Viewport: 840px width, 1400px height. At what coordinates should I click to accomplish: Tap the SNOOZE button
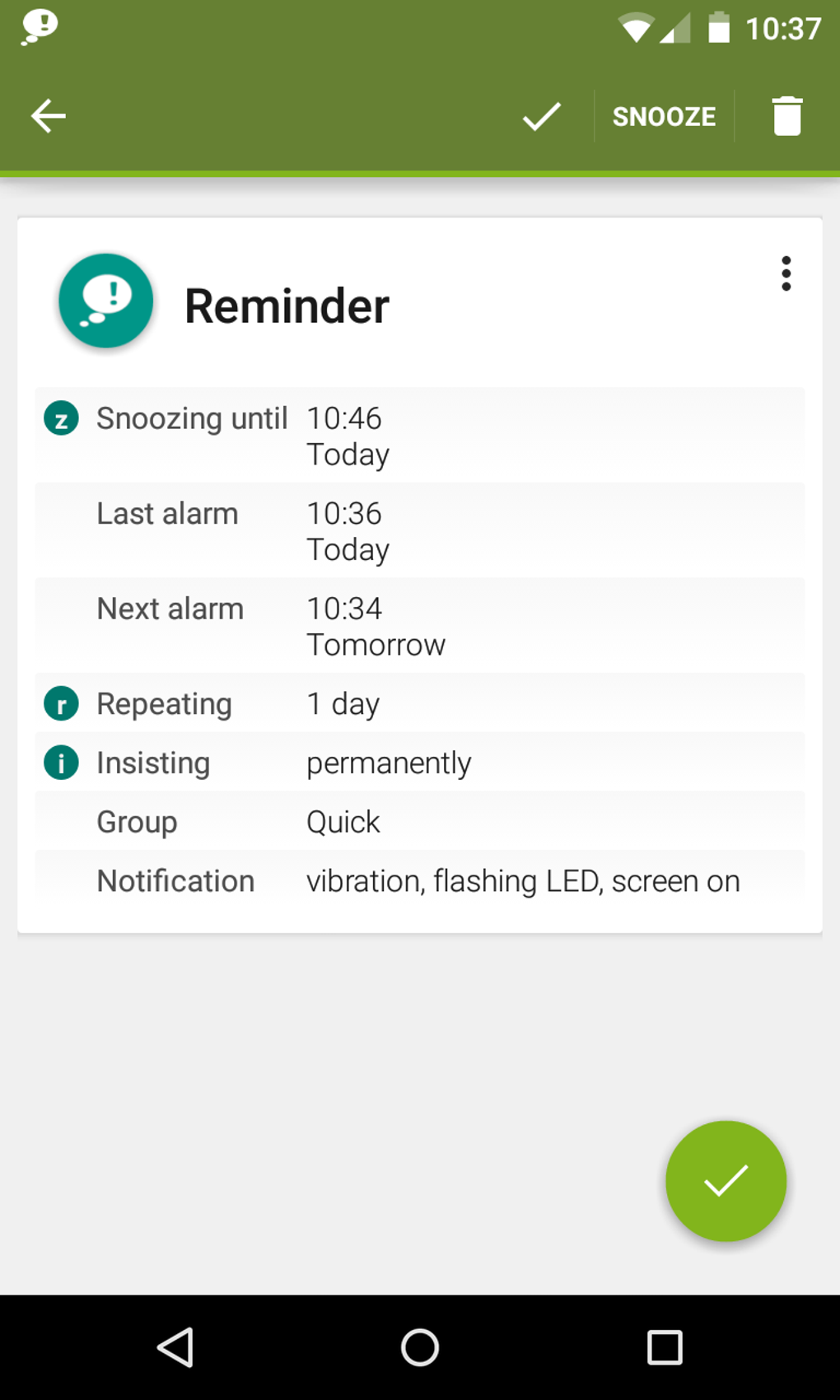(664, 116)
